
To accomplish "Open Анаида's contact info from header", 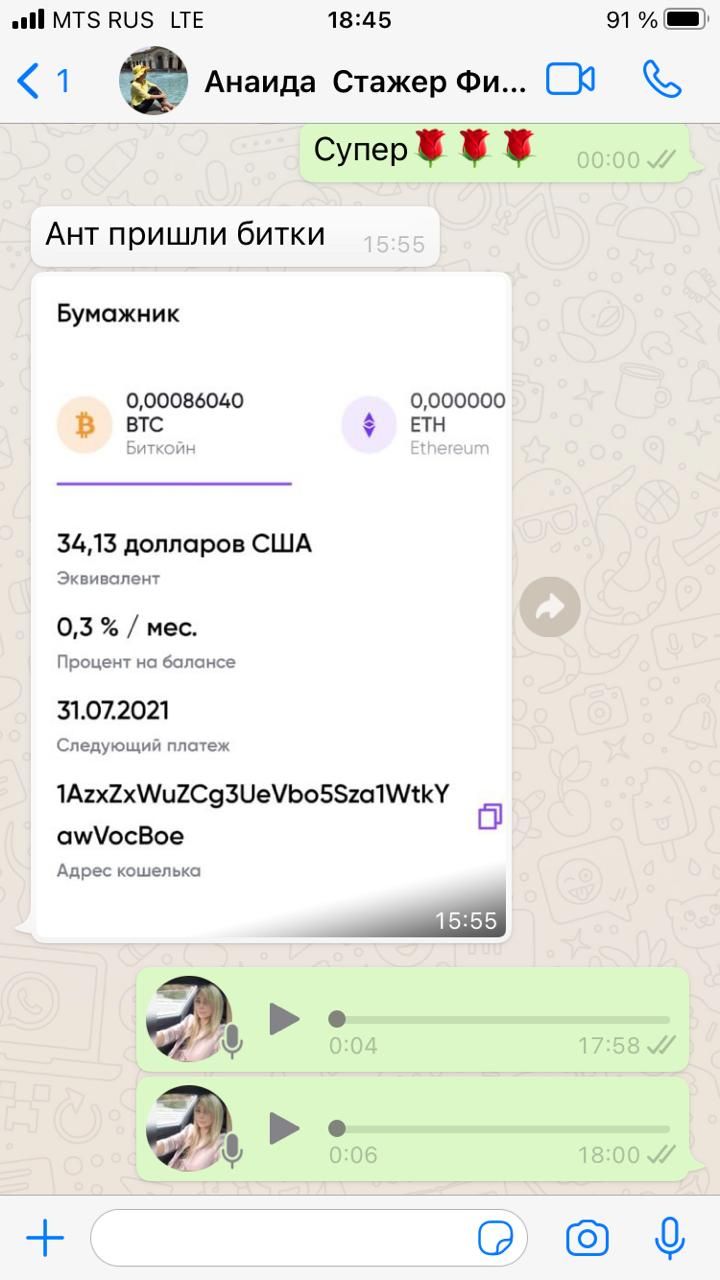I will [x=365, y=82].
